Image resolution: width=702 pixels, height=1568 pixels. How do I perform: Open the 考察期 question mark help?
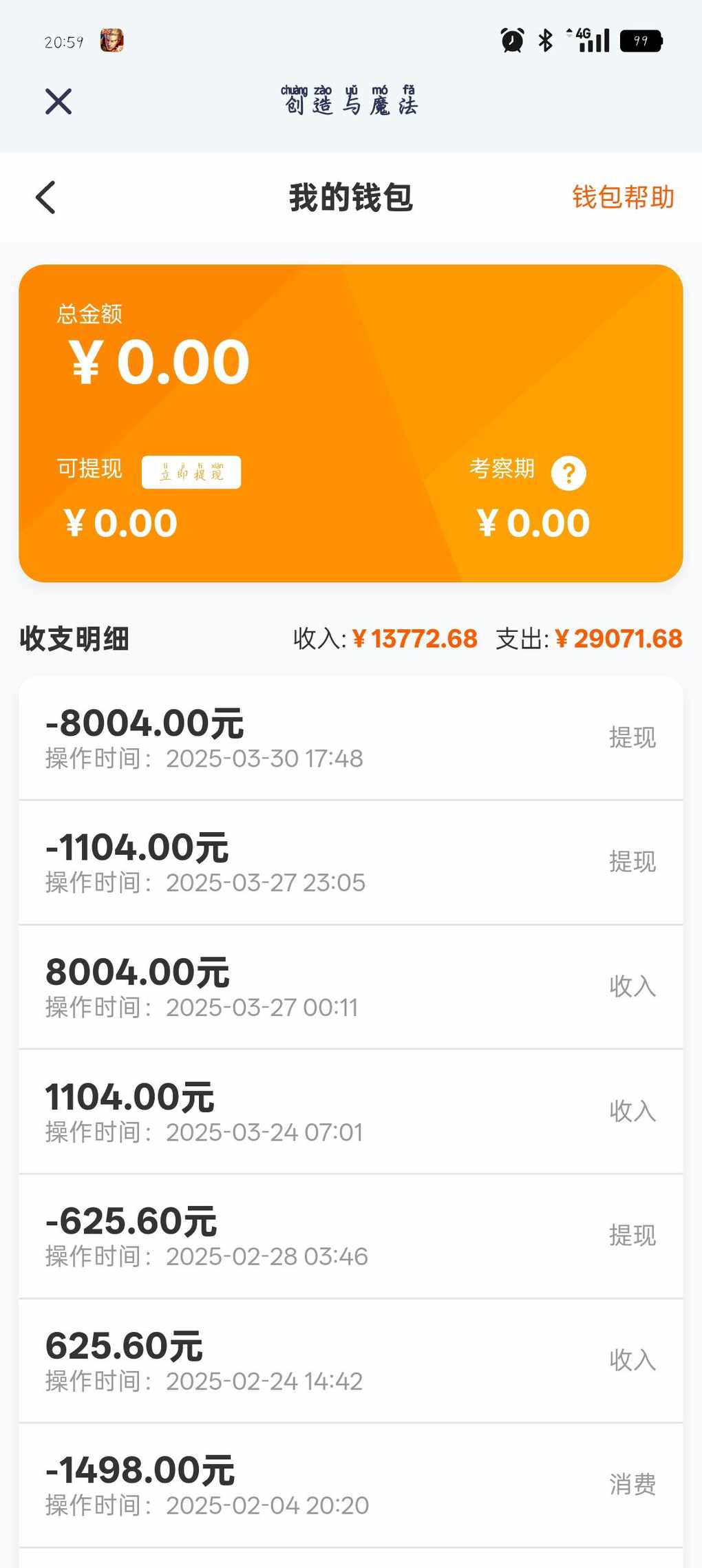(568, 473)
